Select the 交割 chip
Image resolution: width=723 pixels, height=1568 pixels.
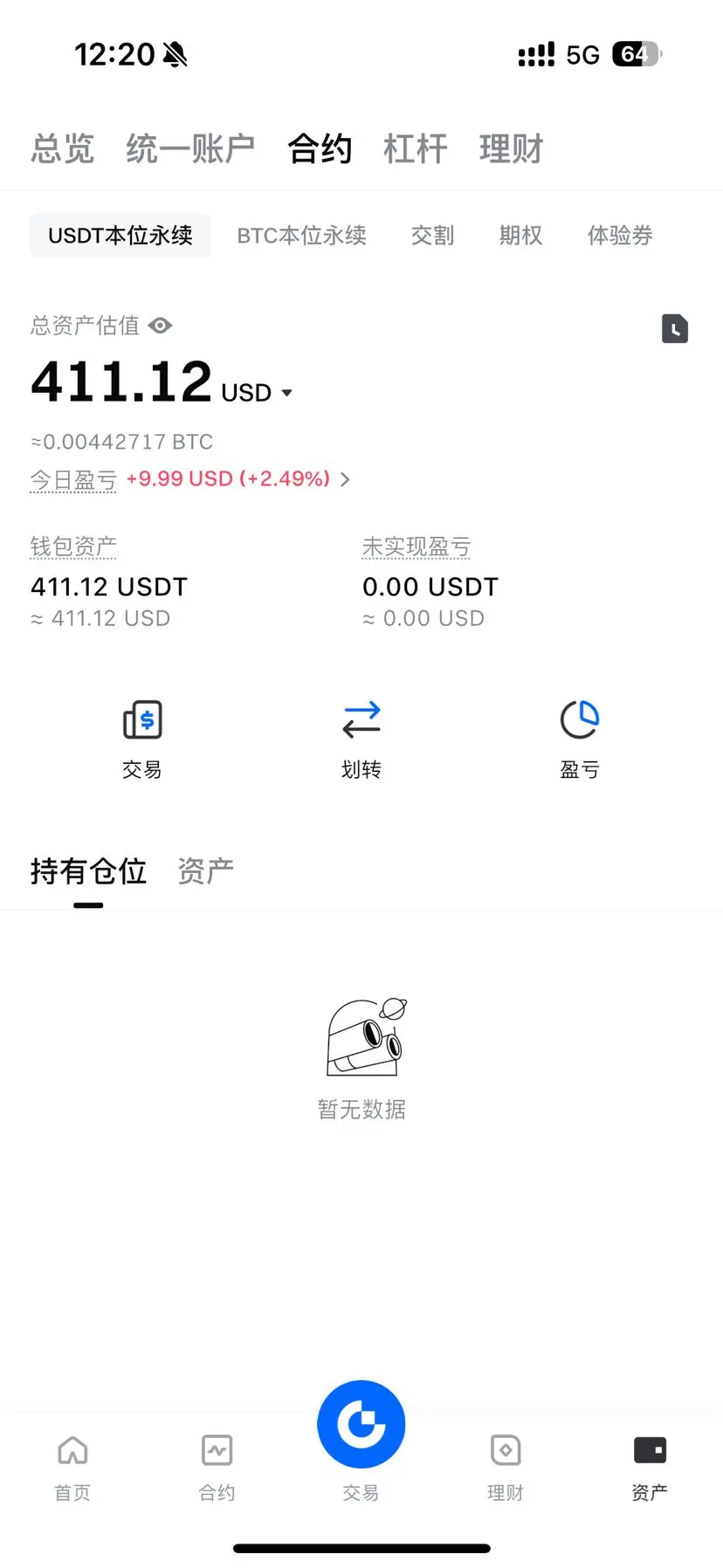[432, 236]
